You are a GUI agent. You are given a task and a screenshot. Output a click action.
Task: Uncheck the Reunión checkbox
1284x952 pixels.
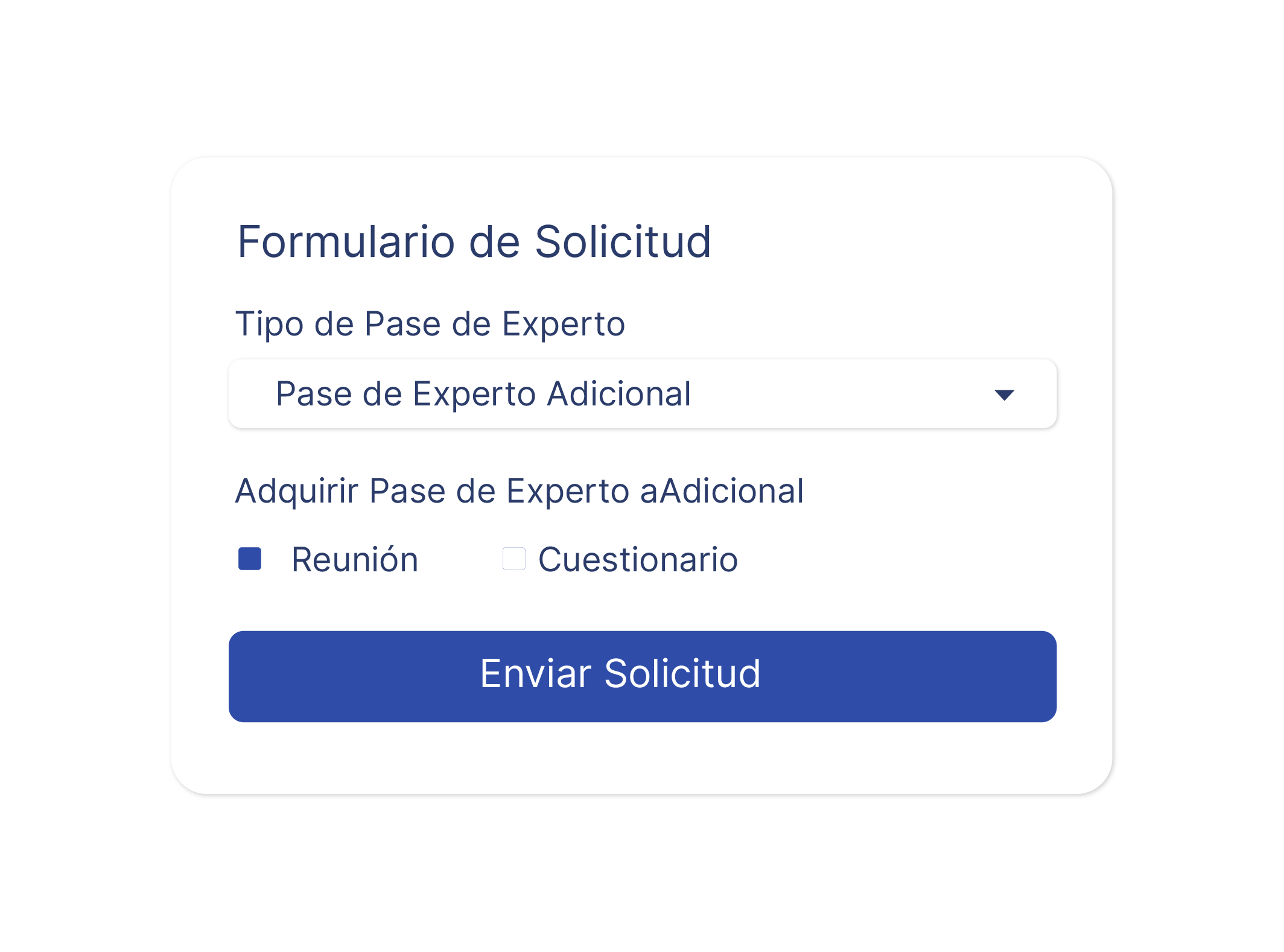click(x=250, y=559)
